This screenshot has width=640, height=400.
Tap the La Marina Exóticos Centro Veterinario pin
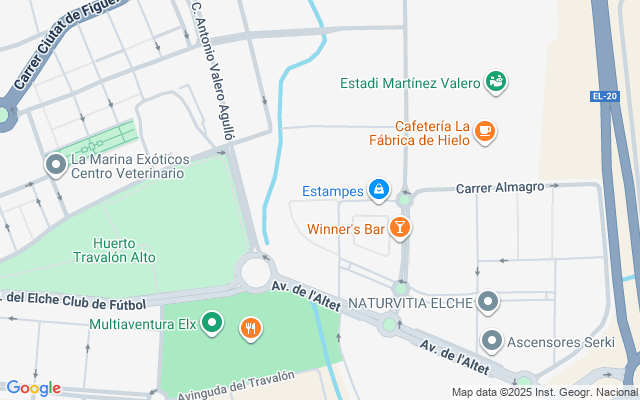(x=55, y=163)
